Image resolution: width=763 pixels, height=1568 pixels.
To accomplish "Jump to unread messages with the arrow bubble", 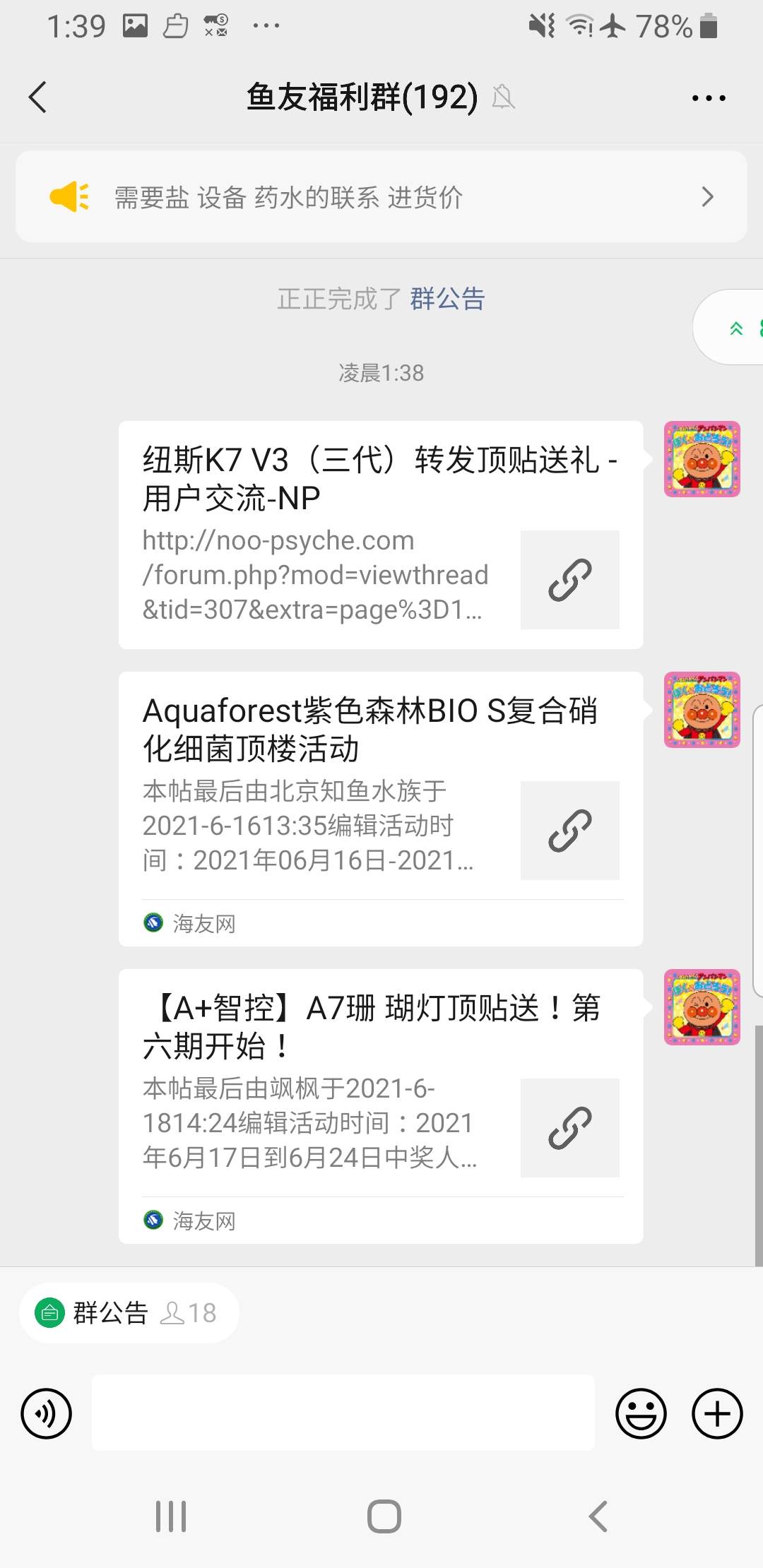I will coord(736,328).
